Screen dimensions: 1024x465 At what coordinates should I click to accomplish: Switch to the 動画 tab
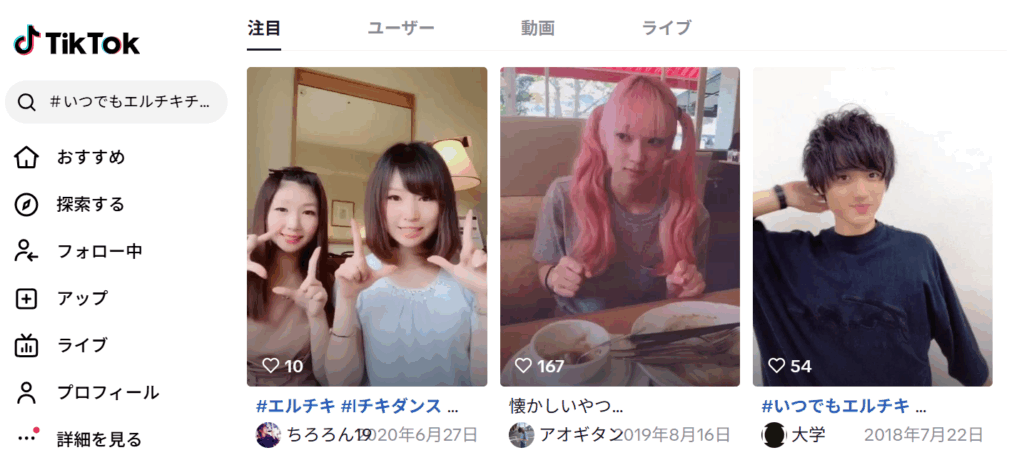[x=537, y=28]
